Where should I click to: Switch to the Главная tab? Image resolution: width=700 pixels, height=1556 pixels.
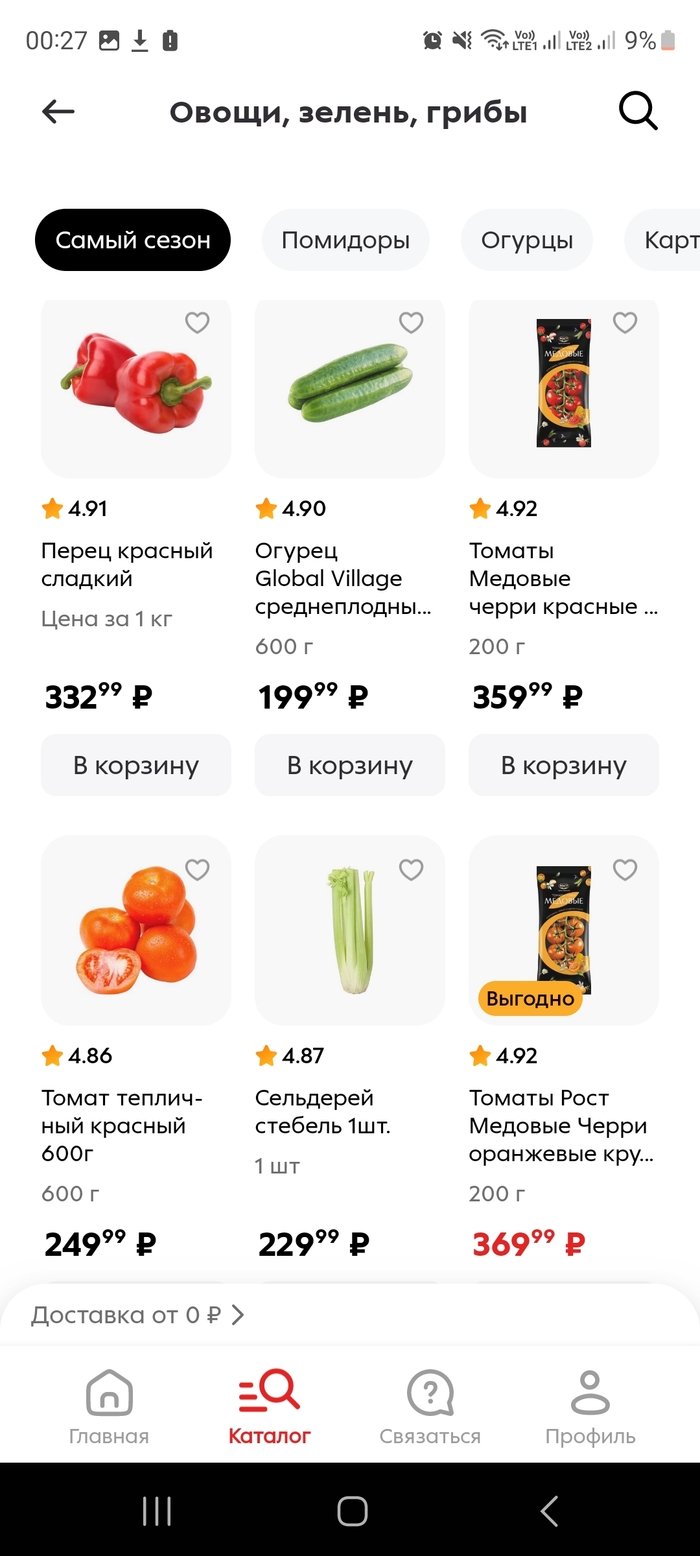tap(109, 1408)
